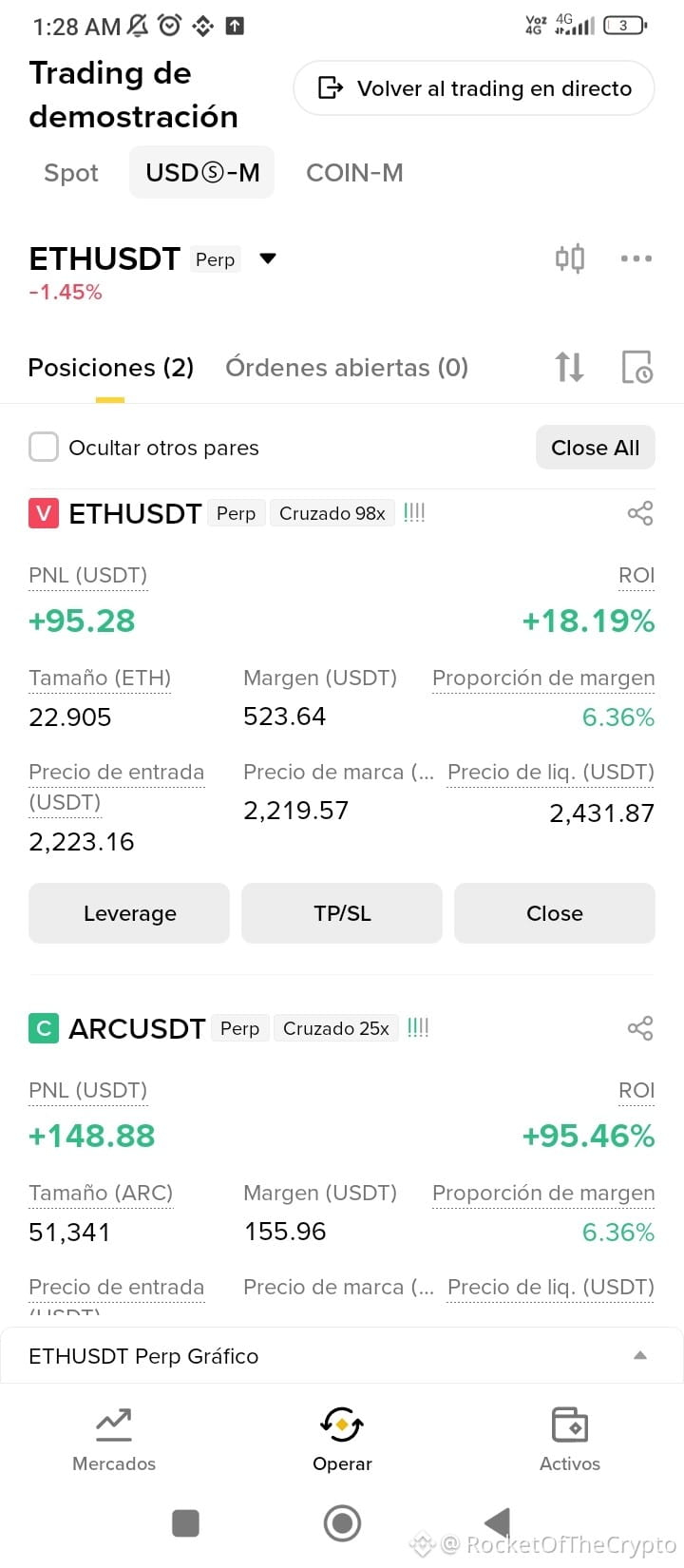Go to the Mercados tab
The image size is (684, 1568).
click(x=114, y=1440)
